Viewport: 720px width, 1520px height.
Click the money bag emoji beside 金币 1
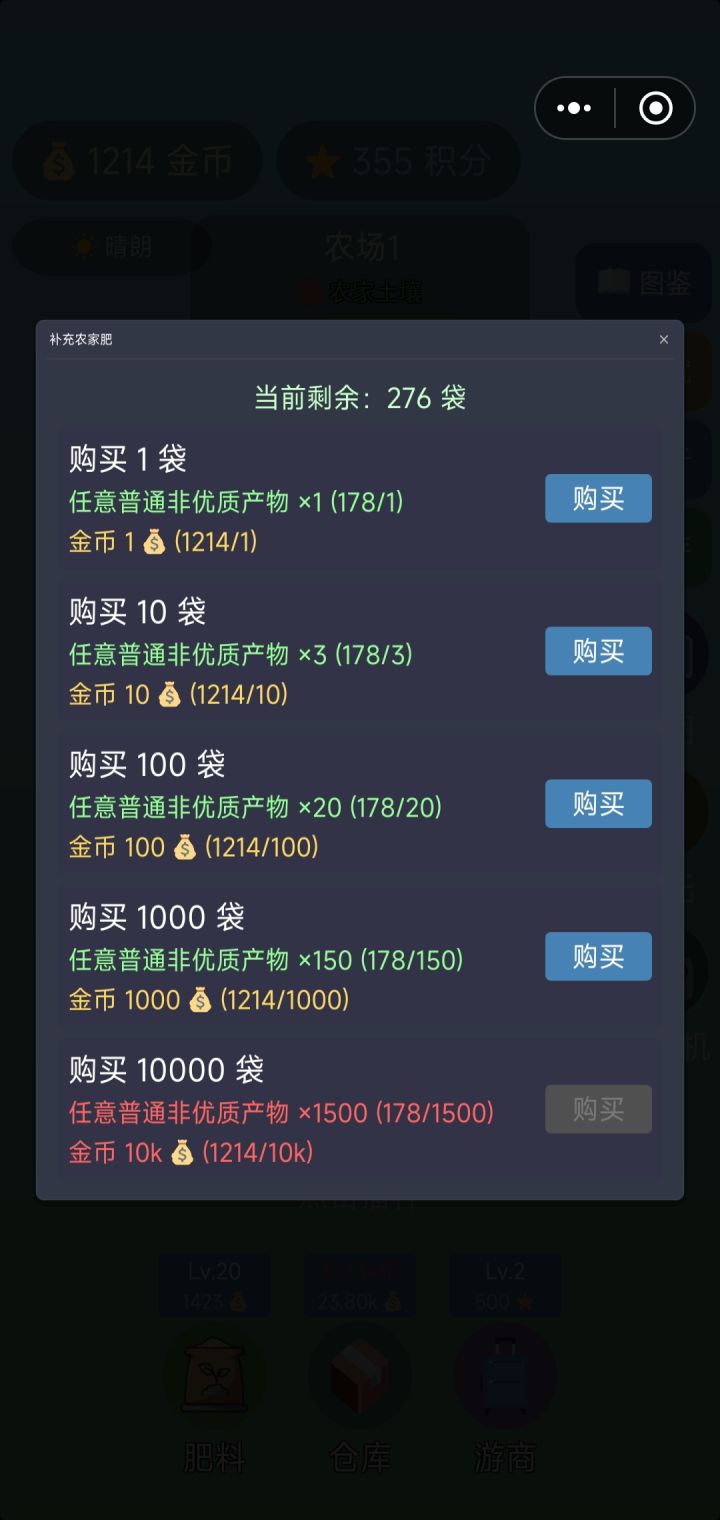[x=151, y=540]
